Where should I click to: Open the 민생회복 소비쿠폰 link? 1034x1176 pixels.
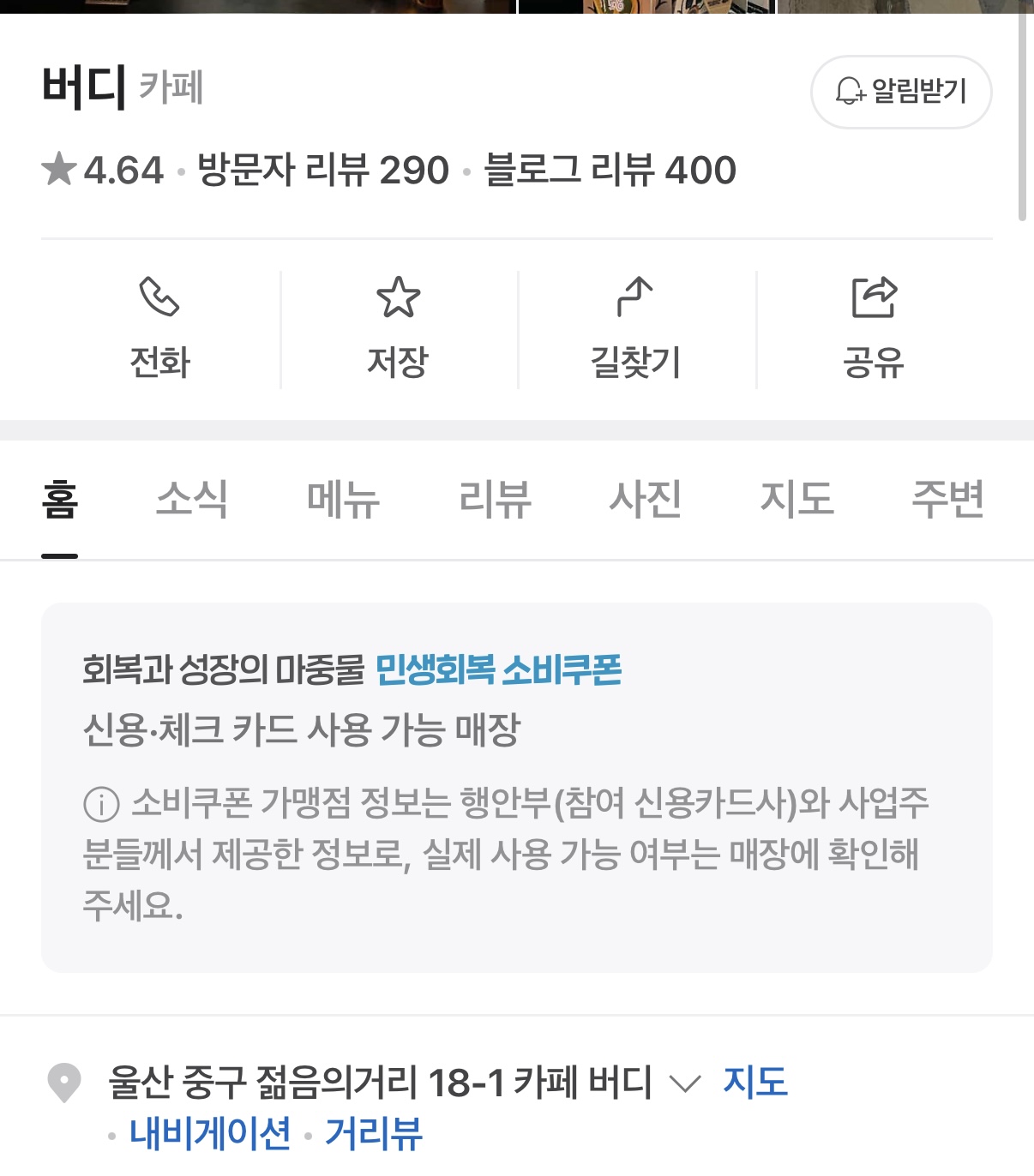coord(498,669)
